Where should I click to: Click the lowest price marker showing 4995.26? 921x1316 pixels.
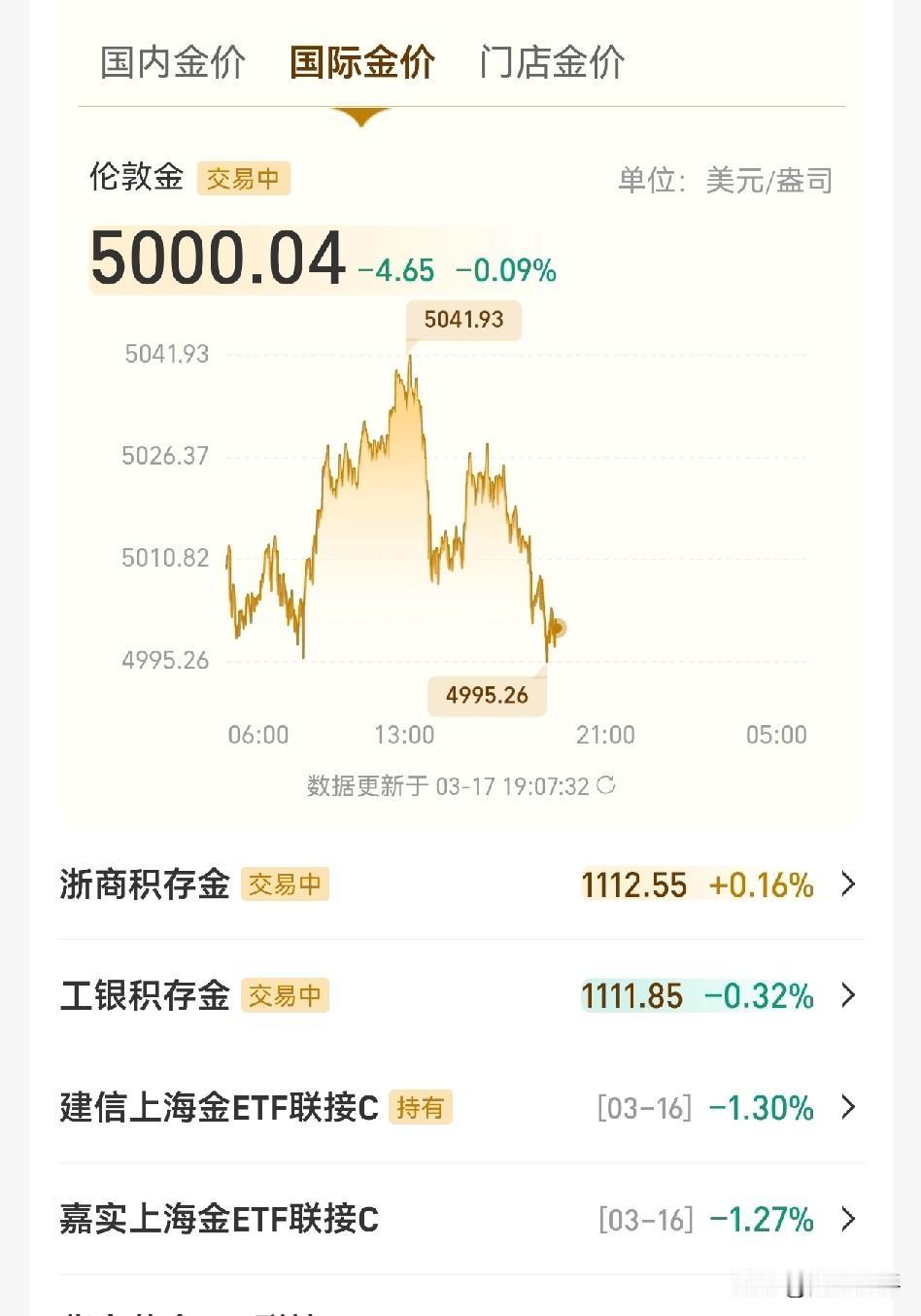pyautogui.click(x=487, y=695)
